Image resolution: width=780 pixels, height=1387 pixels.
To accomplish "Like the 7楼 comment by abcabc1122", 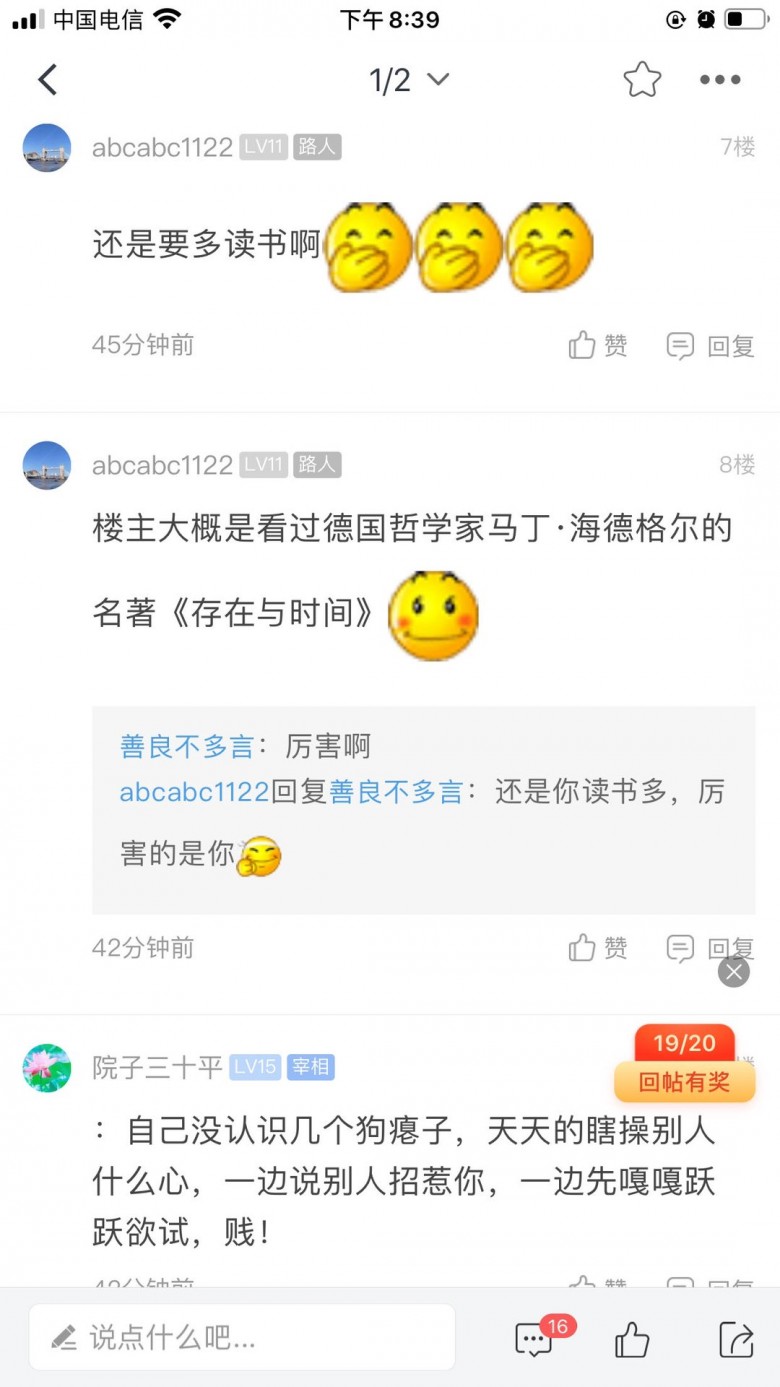I will tap(598, 346).
